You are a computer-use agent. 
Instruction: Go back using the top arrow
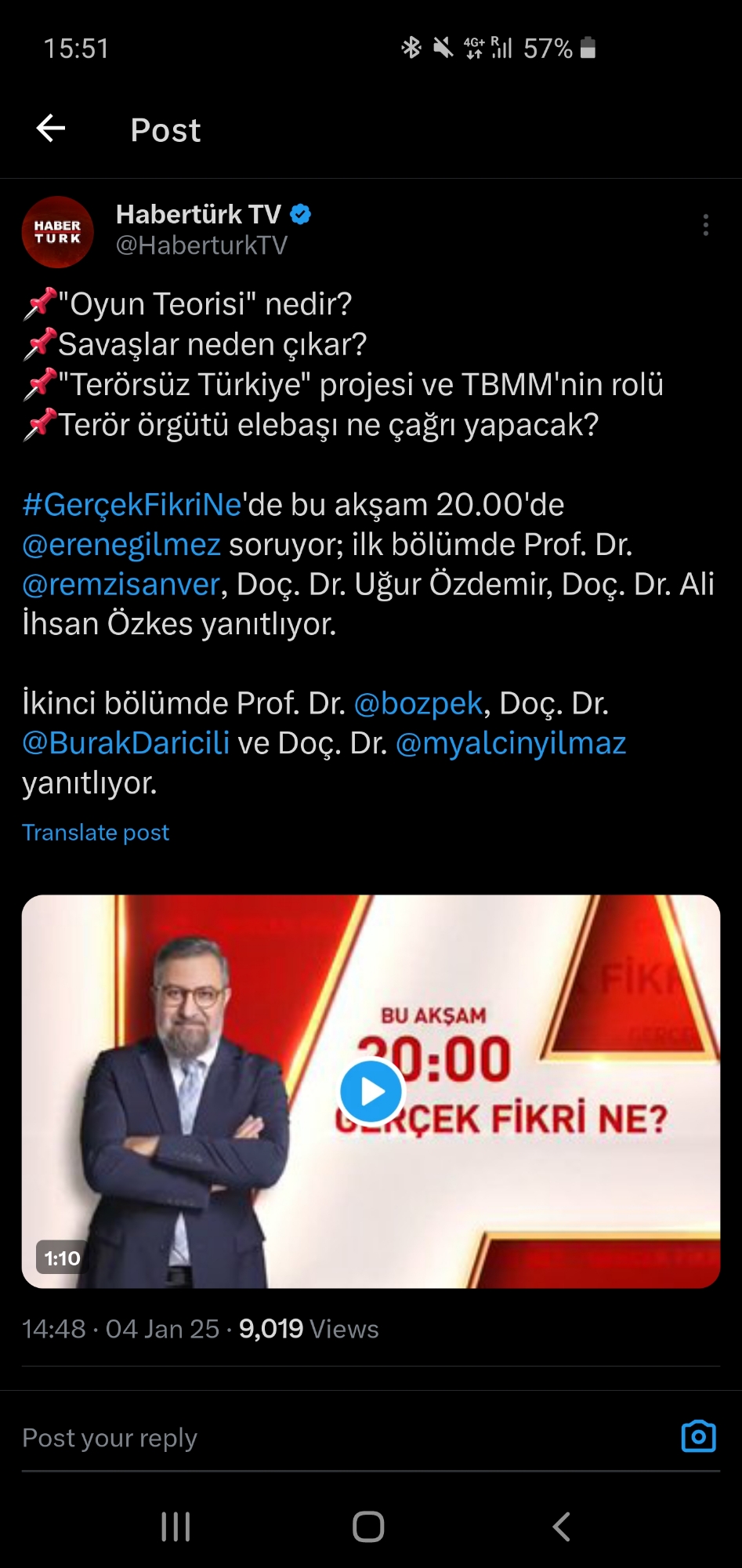pyautogui.click(x=51, y=129)
